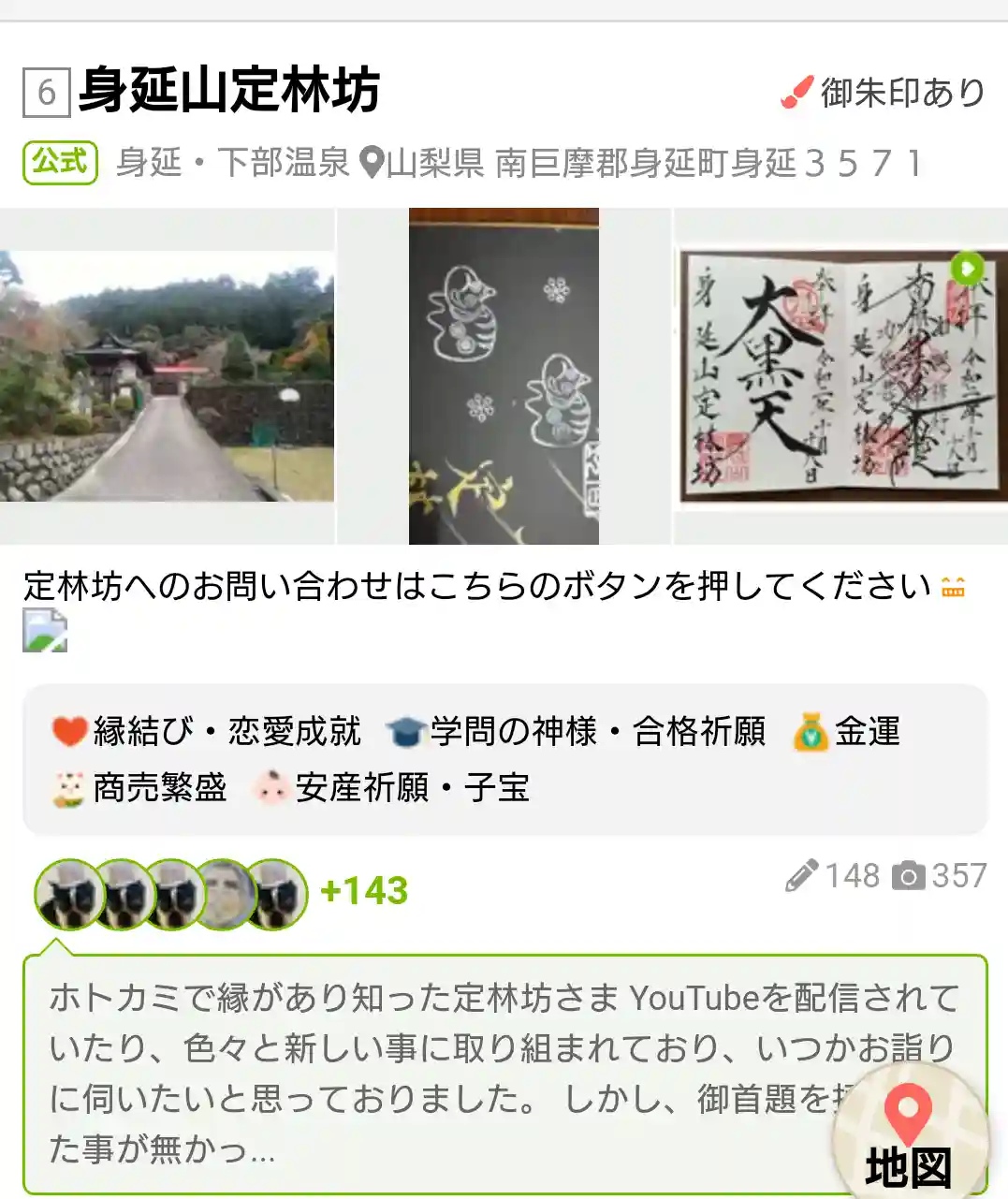Image resolution: width=1008 pixels, height=1199 pixels.
Task: View the temple entrance road photo
Action: [167, 376]
